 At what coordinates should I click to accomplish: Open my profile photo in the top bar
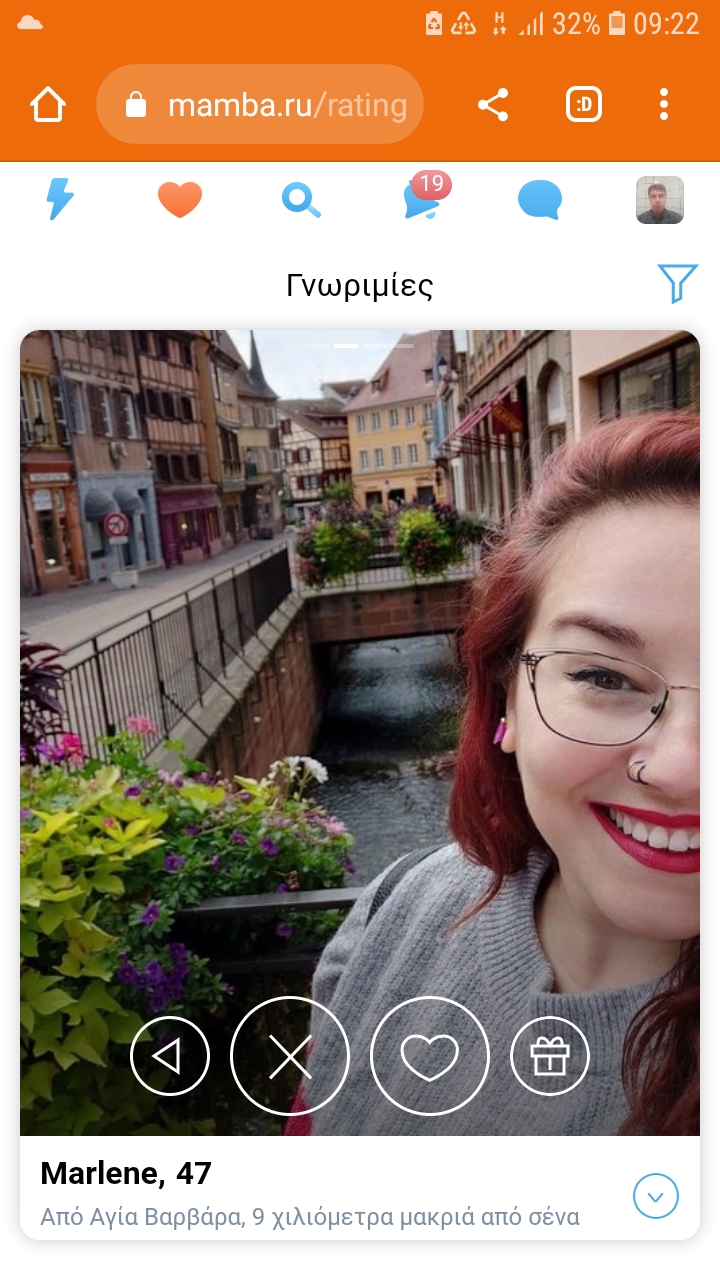[660, 199]
